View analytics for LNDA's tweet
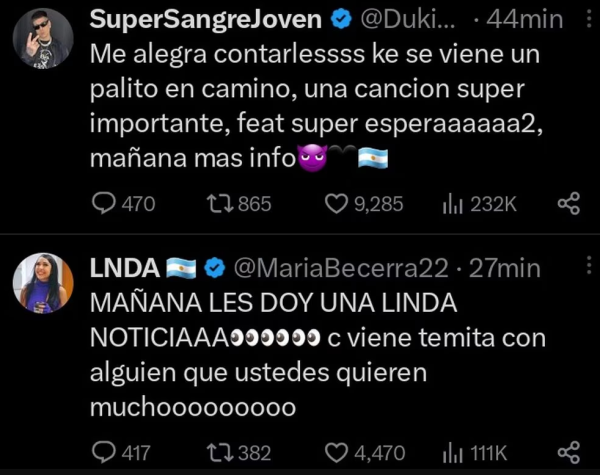 [x=451, y=452]
